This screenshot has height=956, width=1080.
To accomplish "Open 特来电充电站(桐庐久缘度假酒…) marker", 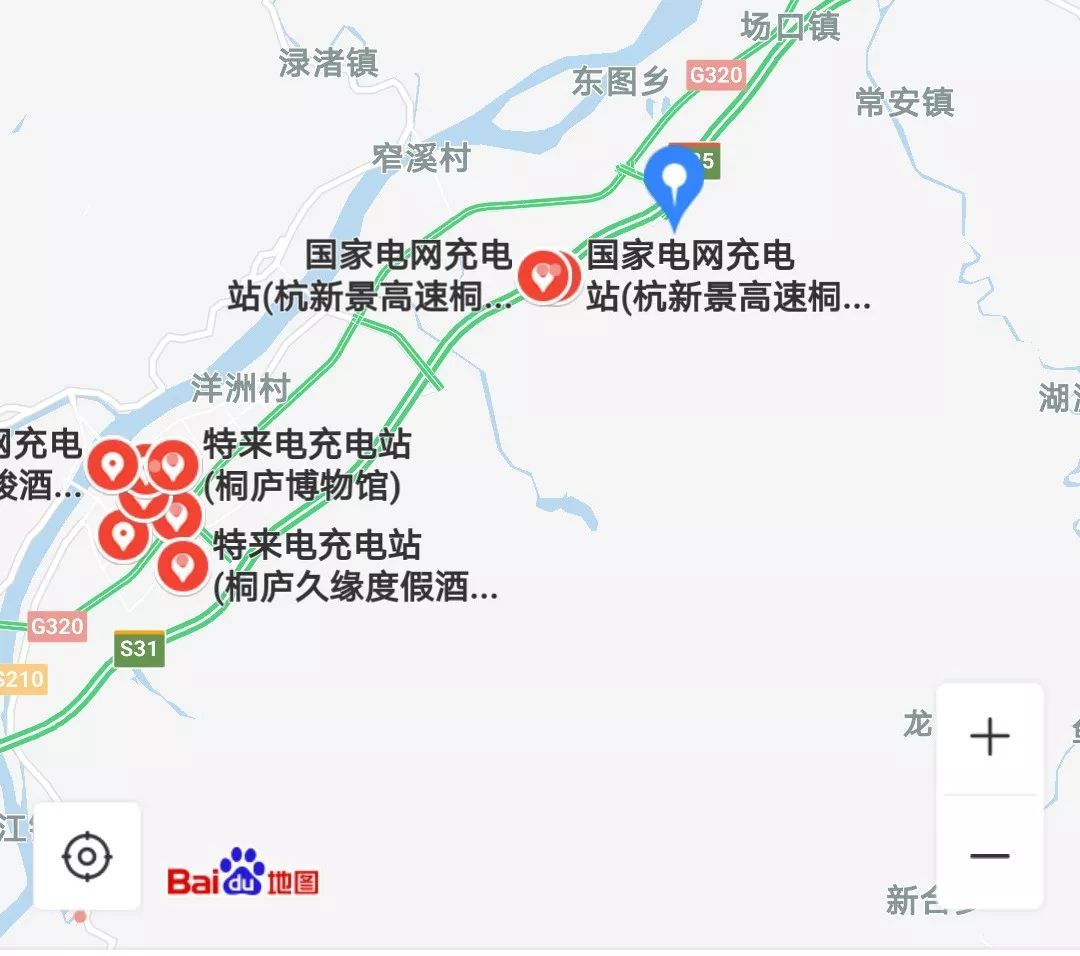I will 183,566.
